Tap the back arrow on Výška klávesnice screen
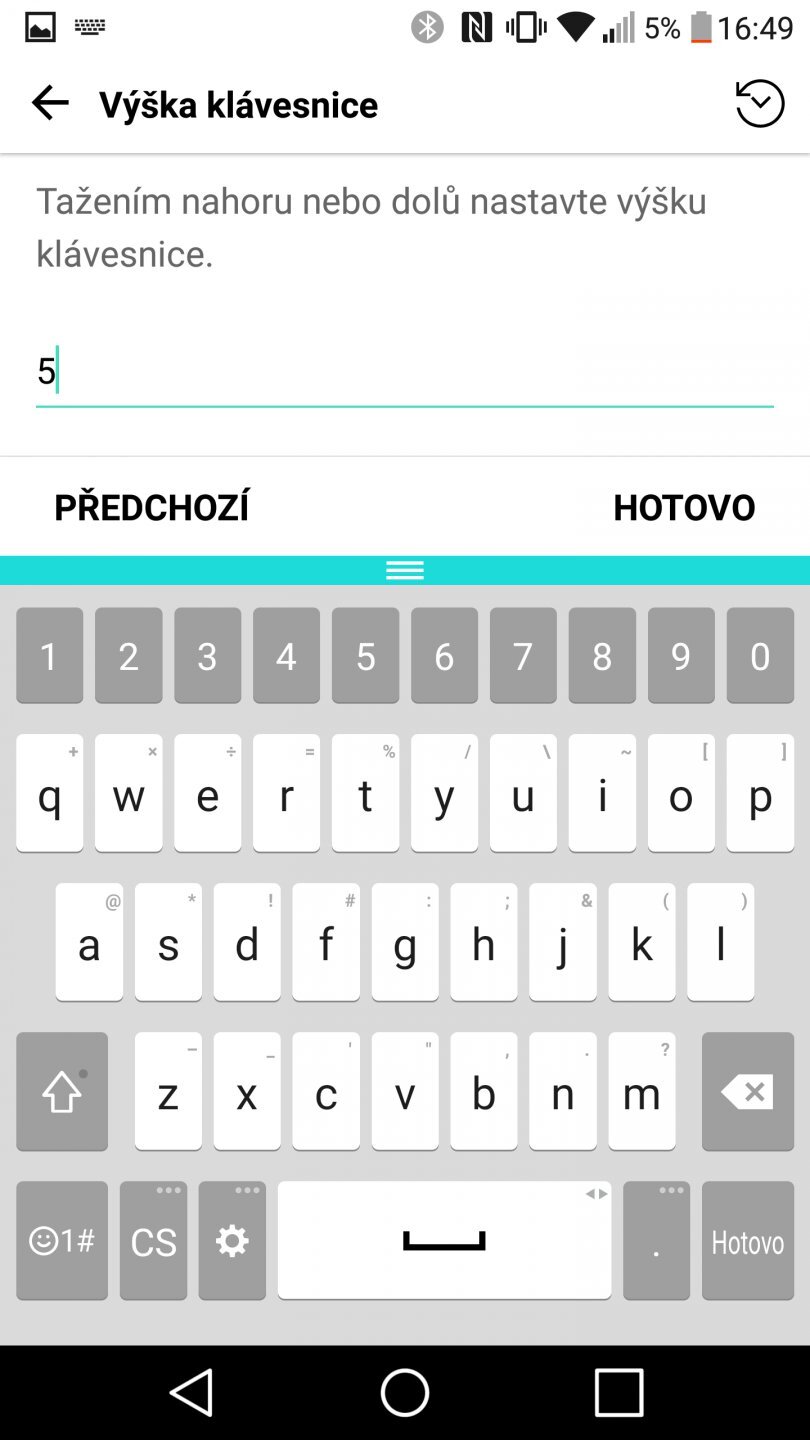810x1440 pixels. (49, 103)
